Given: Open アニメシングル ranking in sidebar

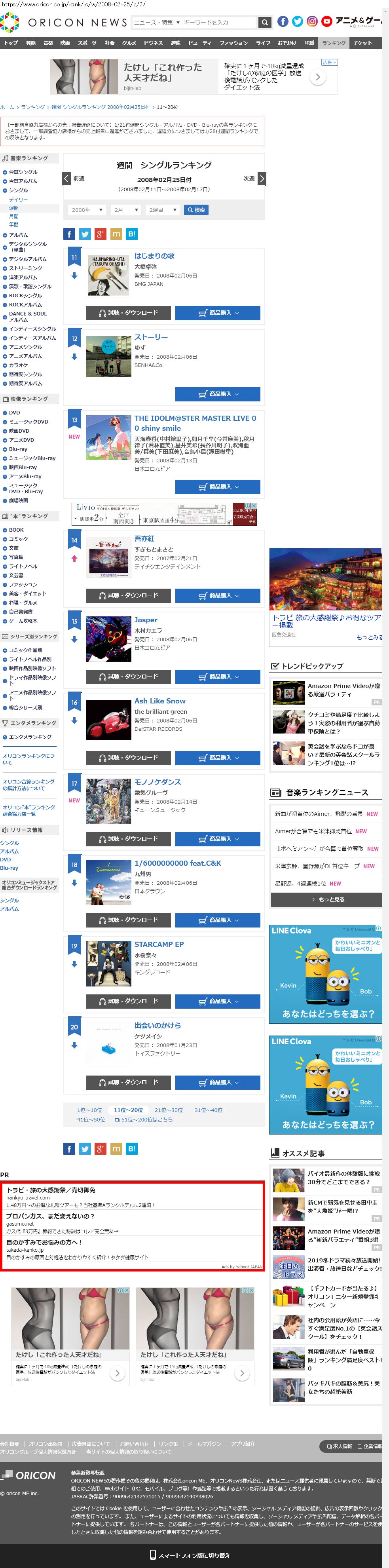Looking at the screenshot, I should point(26,347).
